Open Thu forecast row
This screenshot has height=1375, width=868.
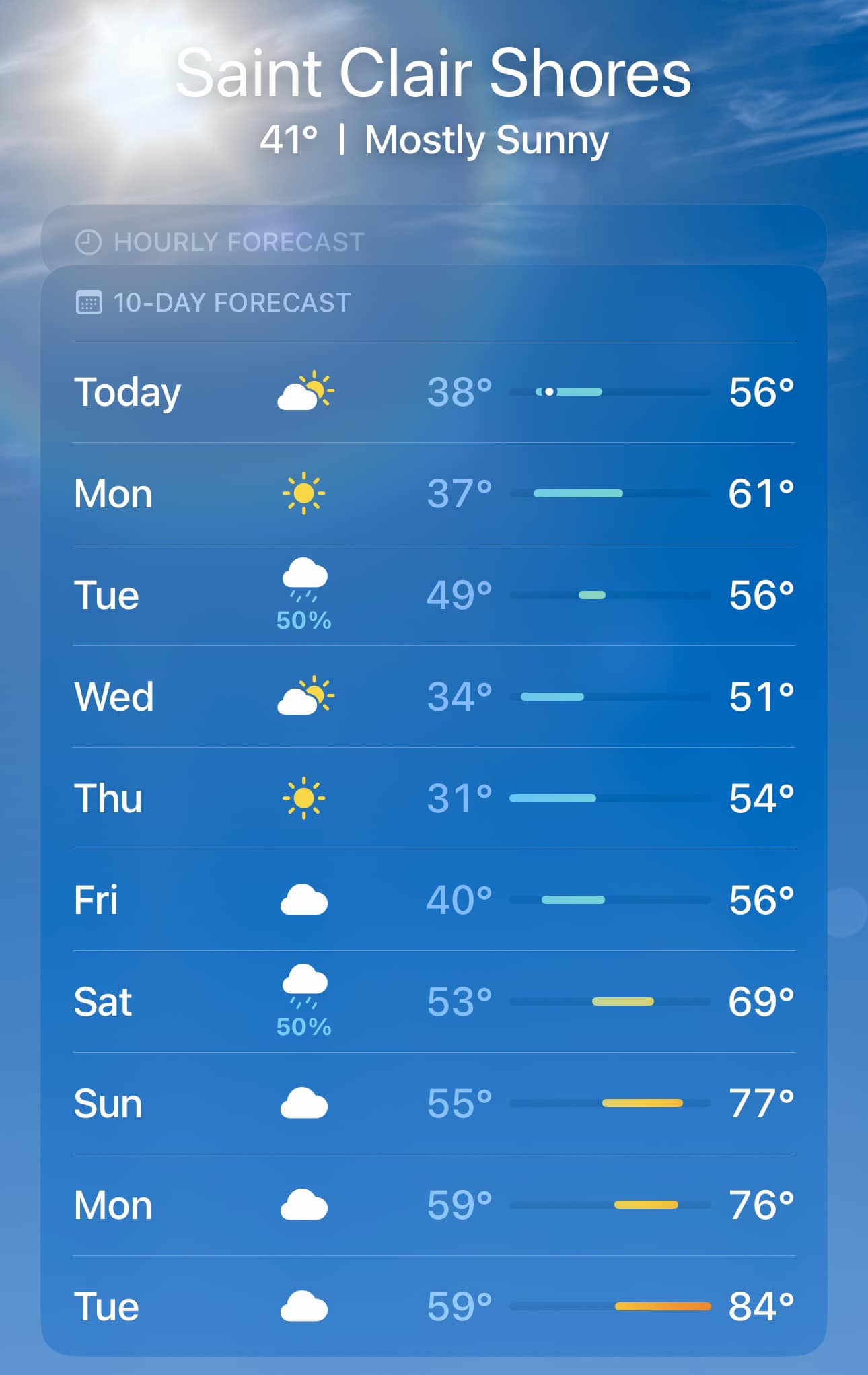[x=434, y=798]
